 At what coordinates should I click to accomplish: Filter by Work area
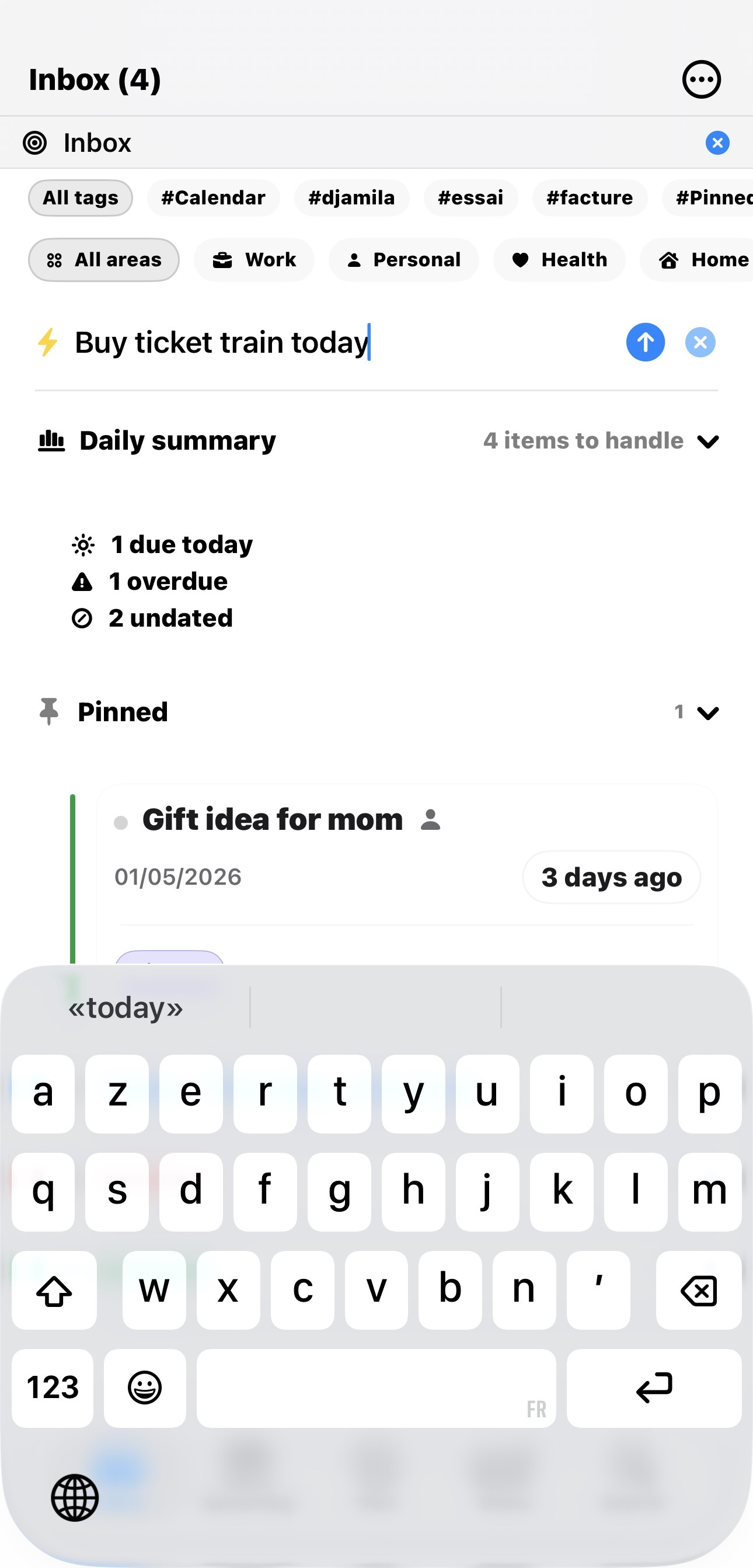(x=254, y=260)
